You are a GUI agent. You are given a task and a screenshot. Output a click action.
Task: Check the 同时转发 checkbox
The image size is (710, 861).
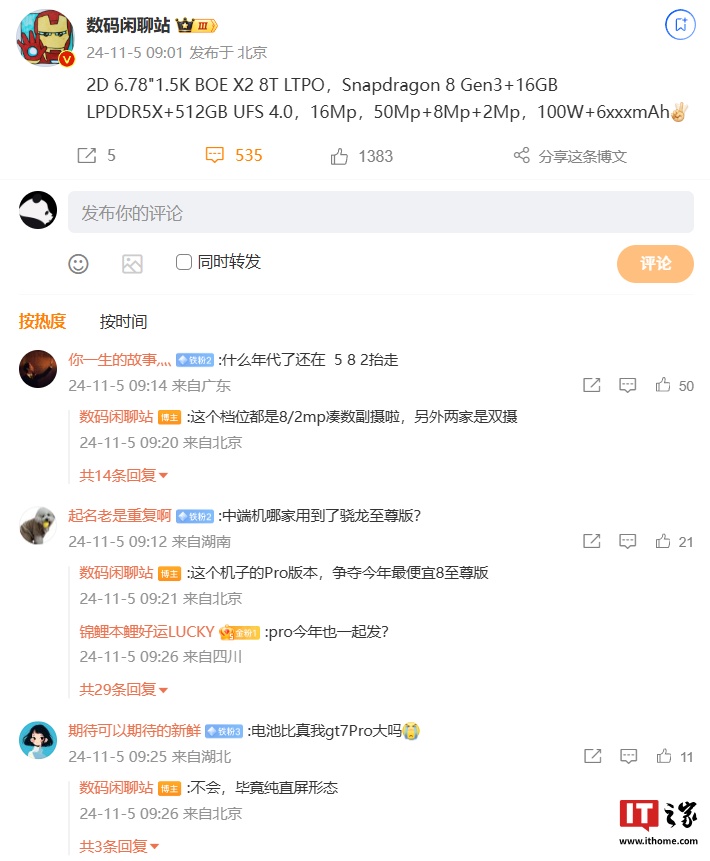click(184, 262)
